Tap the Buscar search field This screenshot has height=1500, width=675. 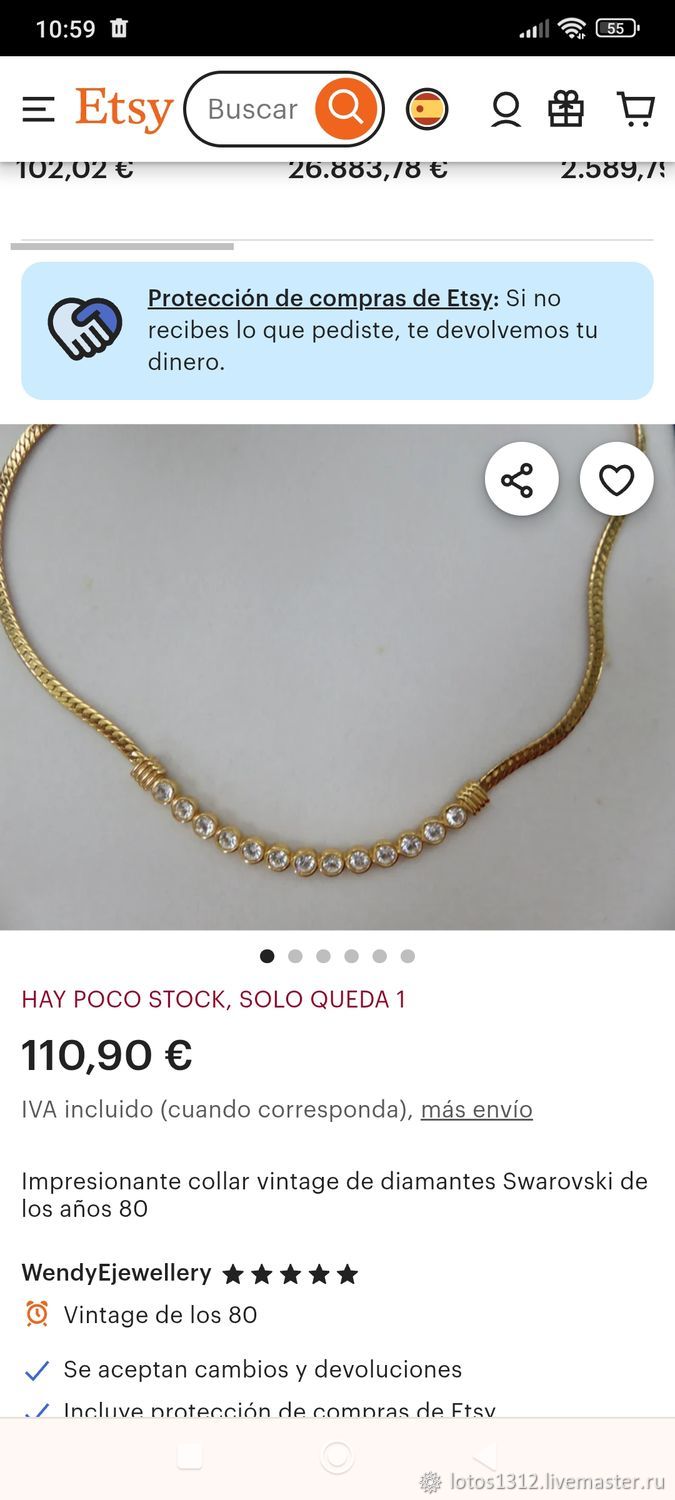(253, 109)
